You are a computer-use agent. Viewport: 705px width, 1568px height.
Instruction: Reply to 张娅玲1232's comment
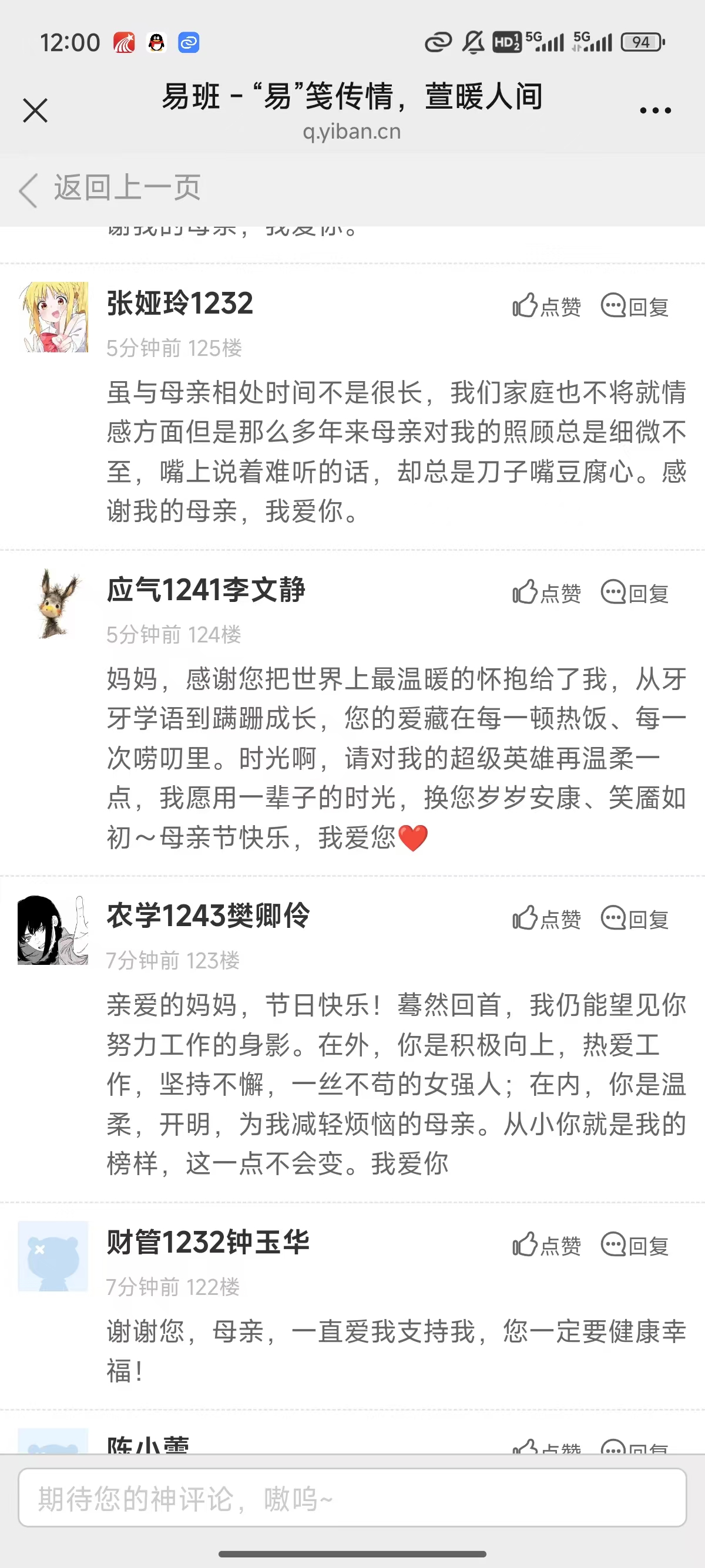(x=635, y=306)
